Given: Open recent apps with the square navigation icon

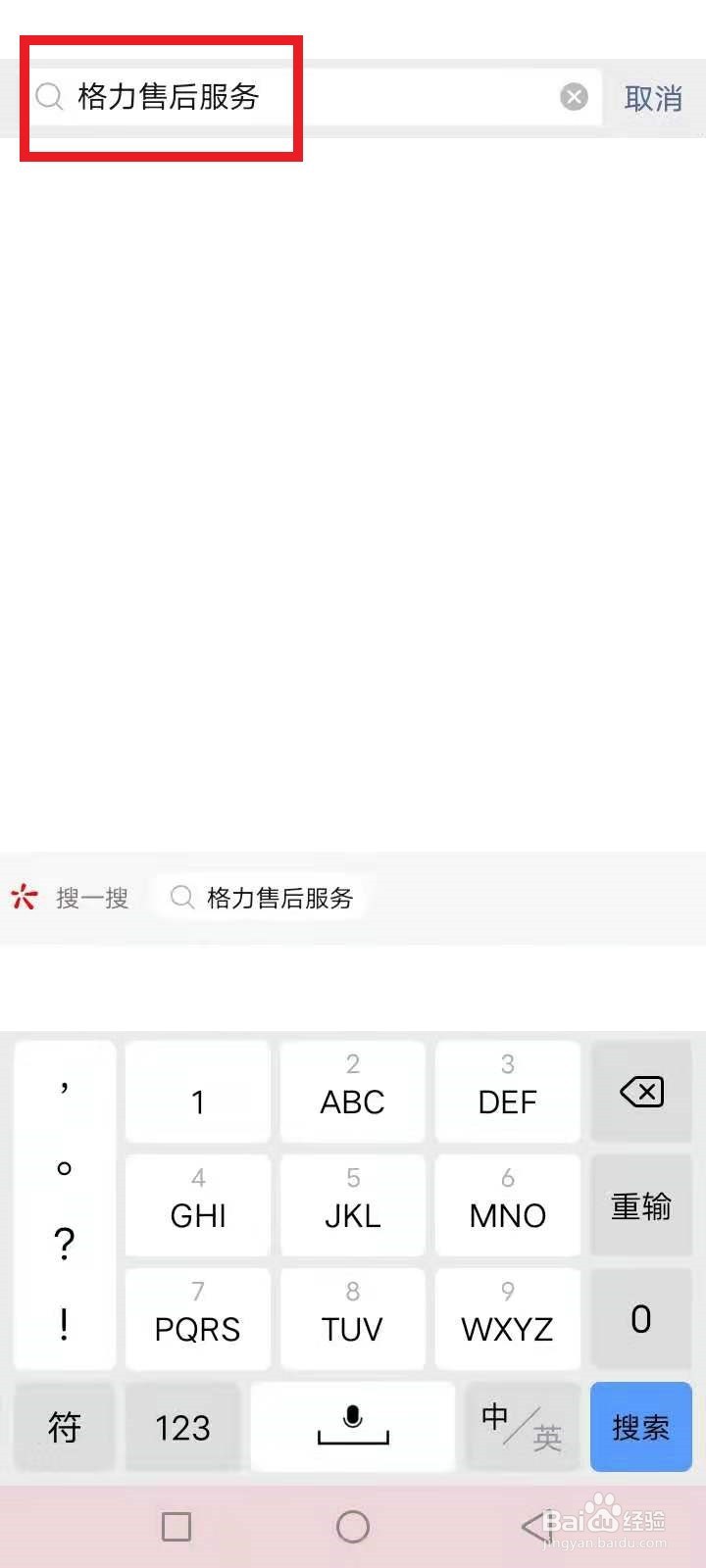Looking at the screenshot, I should (176, 1526).
